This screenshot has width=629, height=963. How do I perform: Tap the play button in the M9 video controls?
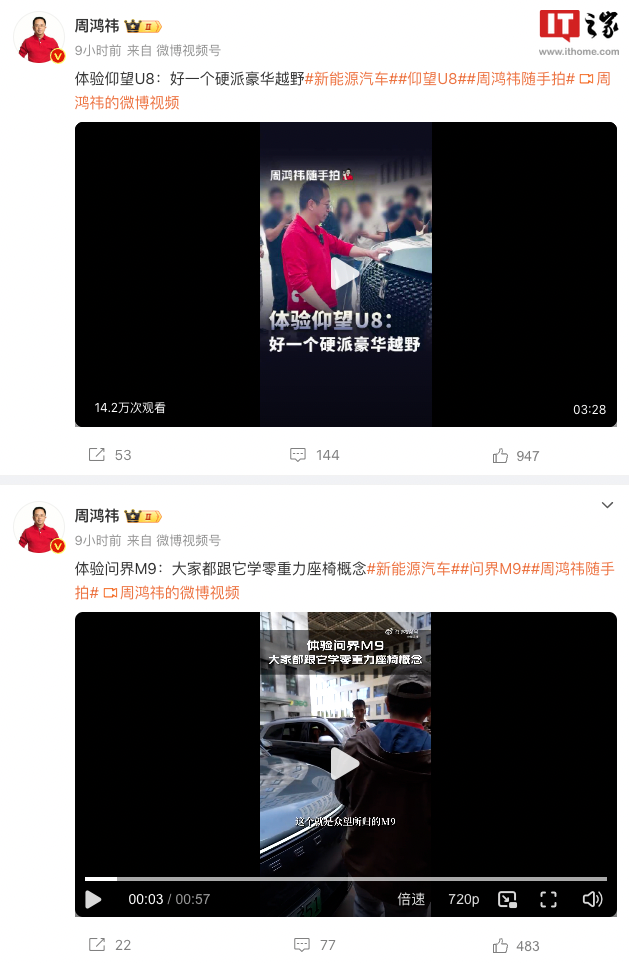pyautogui.click(x=93, y=899)
